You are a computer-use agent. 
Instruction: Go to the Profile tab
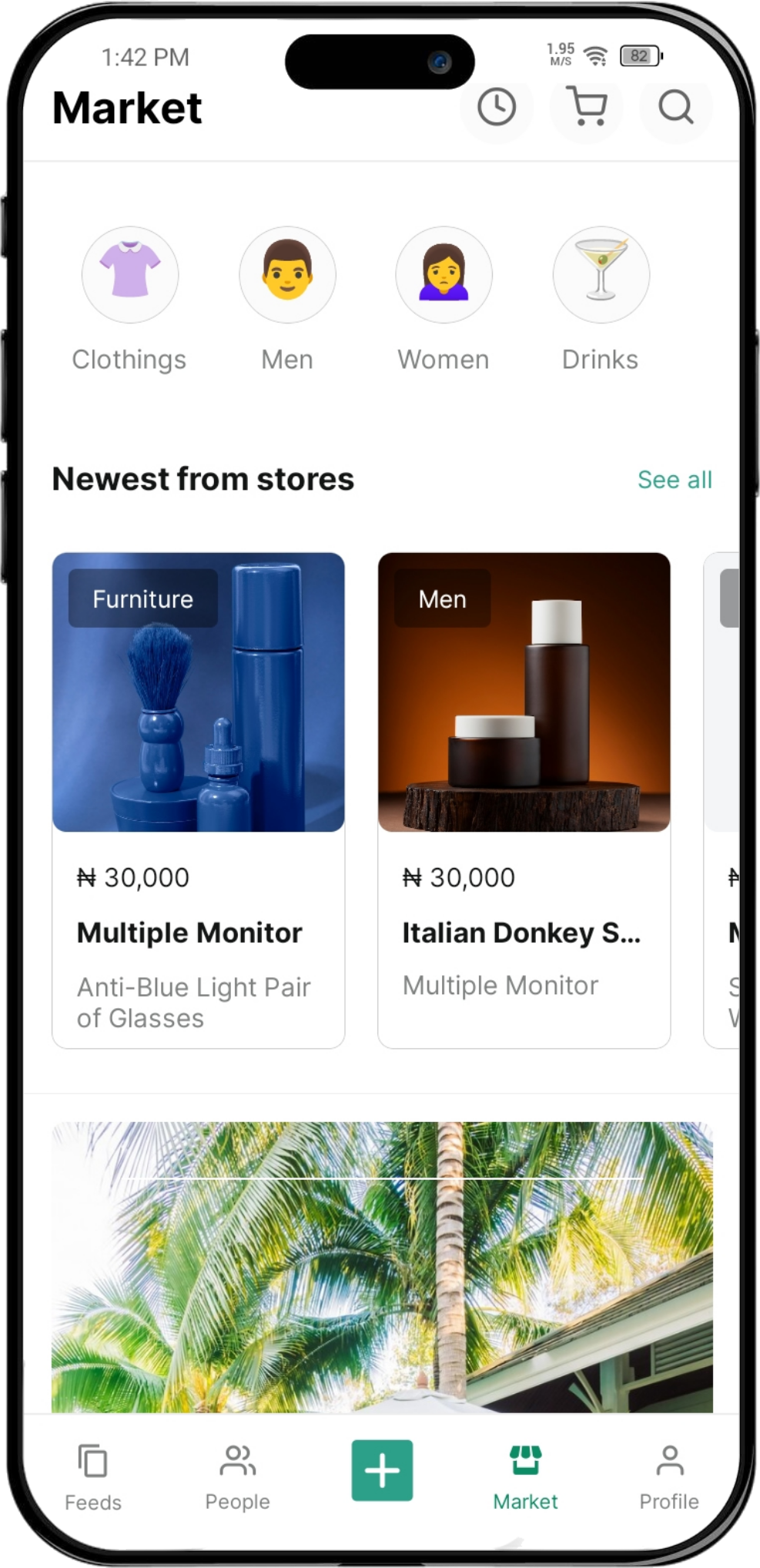pos(669,1478)
